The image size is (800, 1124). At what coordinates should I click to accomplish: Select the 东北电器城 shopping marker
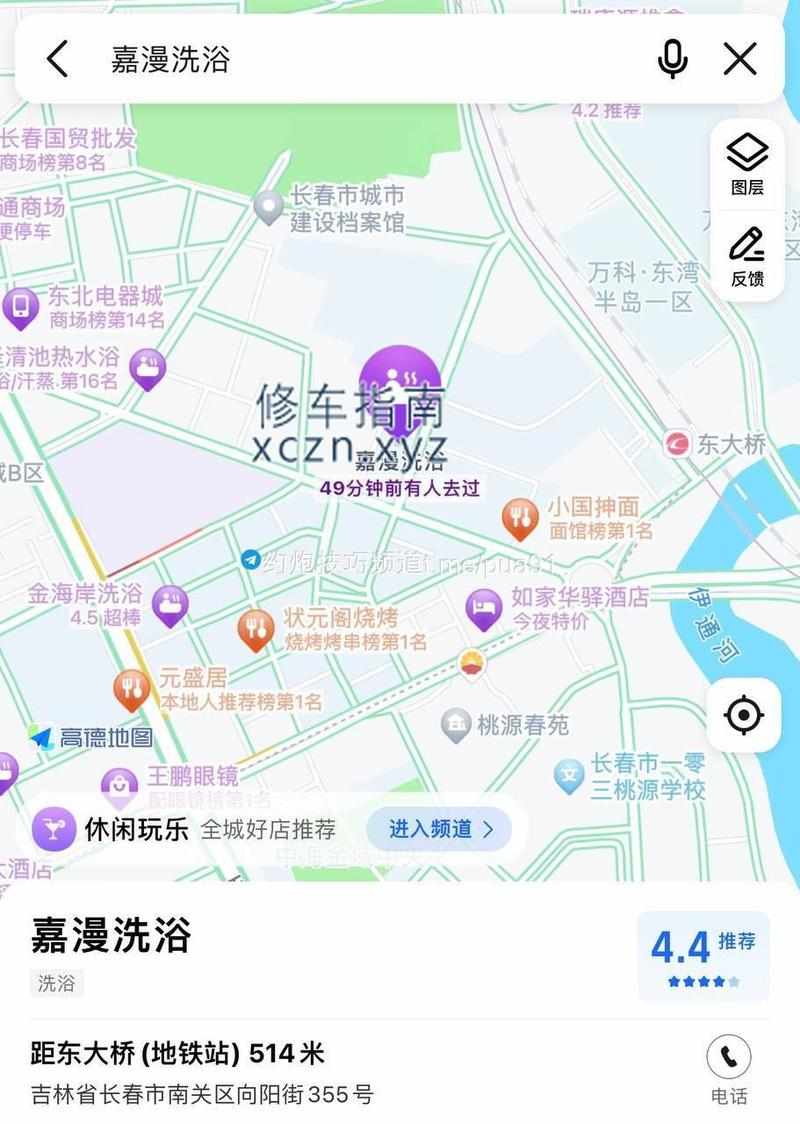point(20,307)
